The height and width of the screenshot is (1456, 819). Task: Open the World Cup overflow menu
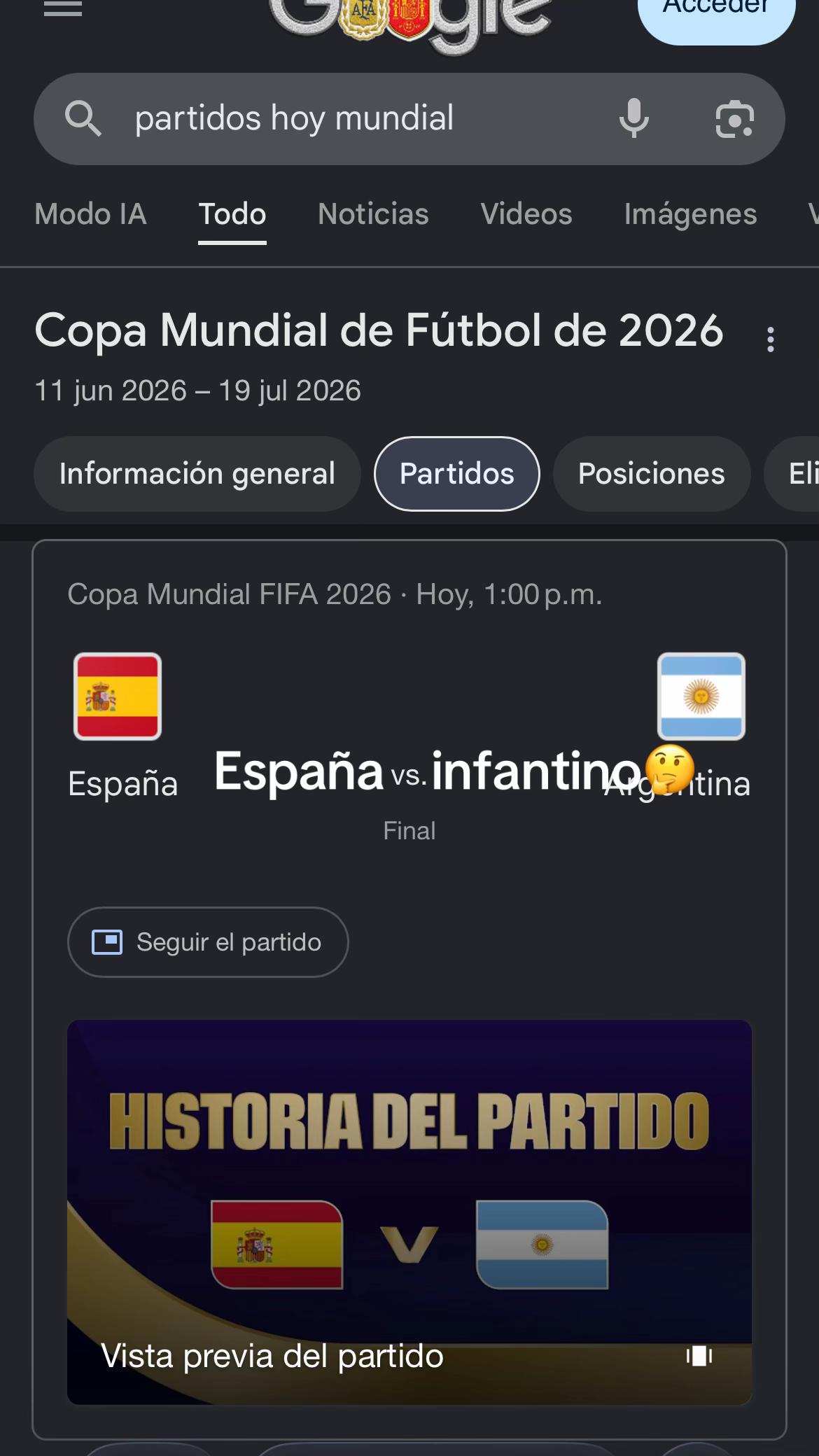click(771, 339)
